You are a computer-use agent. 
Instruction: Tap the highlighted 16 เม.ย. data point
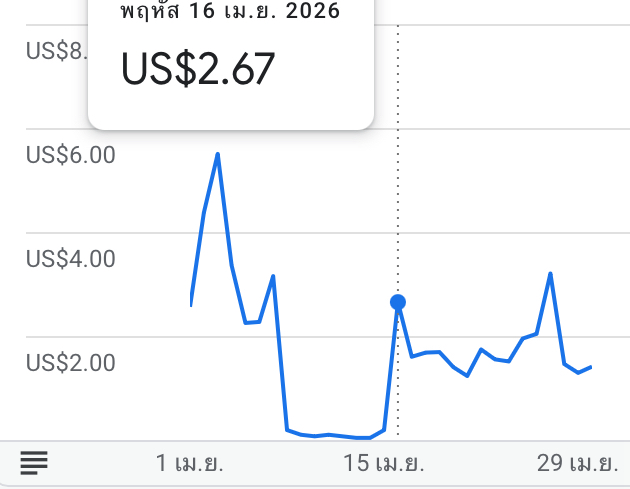click(x=398, y=302)
